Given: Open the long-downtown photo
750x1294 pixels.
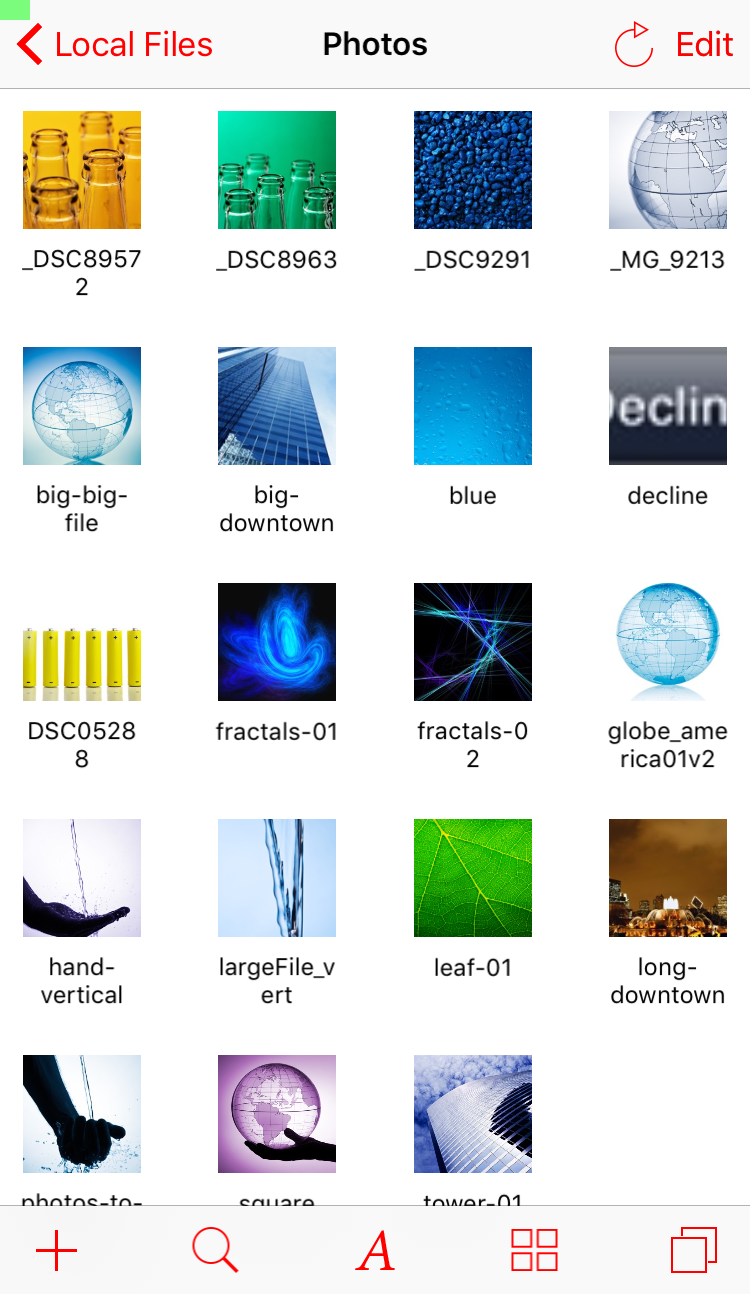Looking at the screenshot, I should point(668,878).
